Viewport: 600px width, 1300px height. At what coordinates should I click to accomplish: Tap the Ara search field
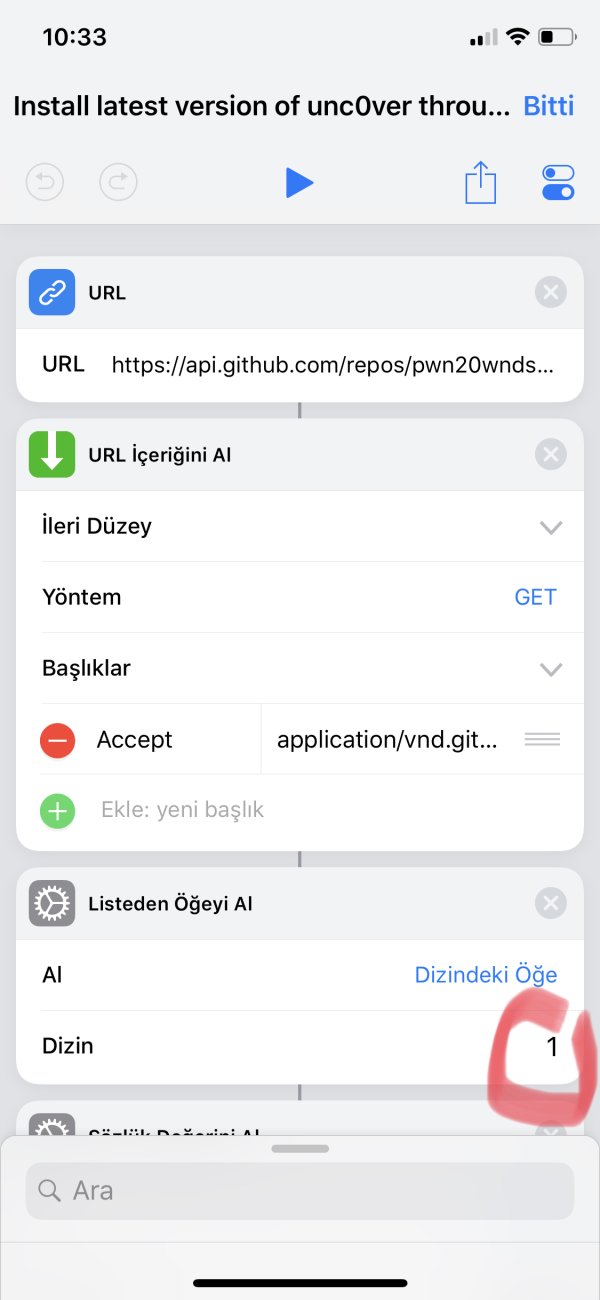(300, 1191)
